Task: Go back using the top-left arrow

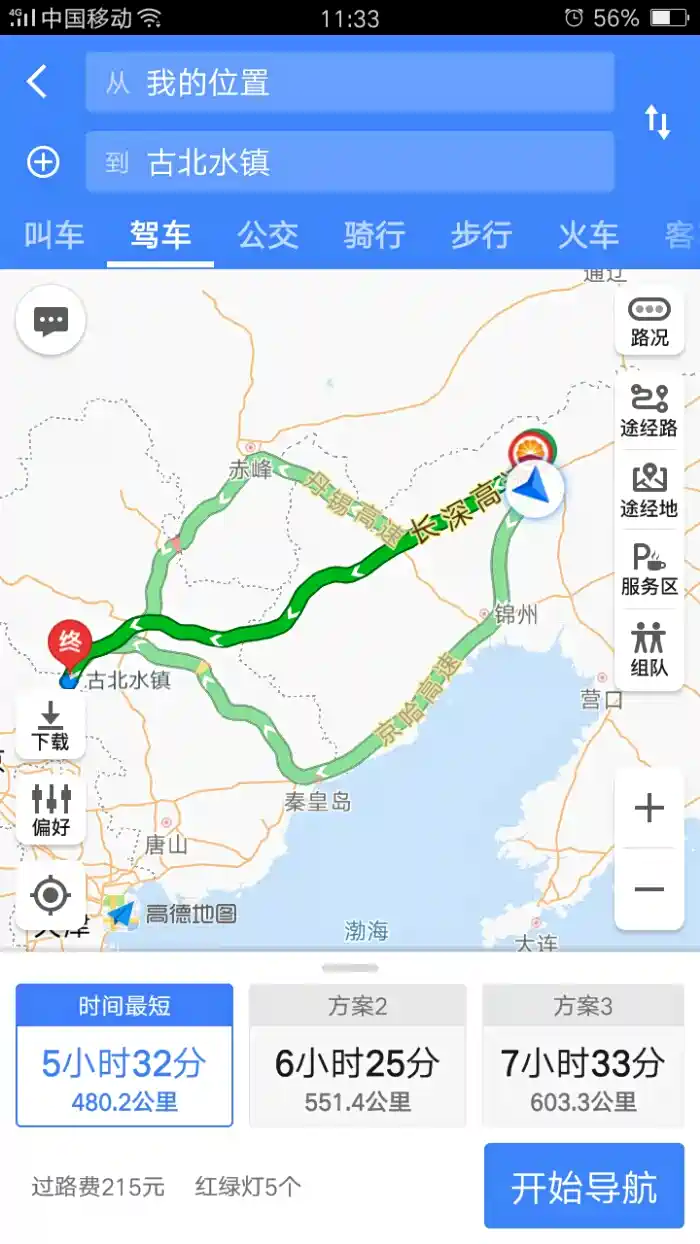Action: tap(37, 82)
